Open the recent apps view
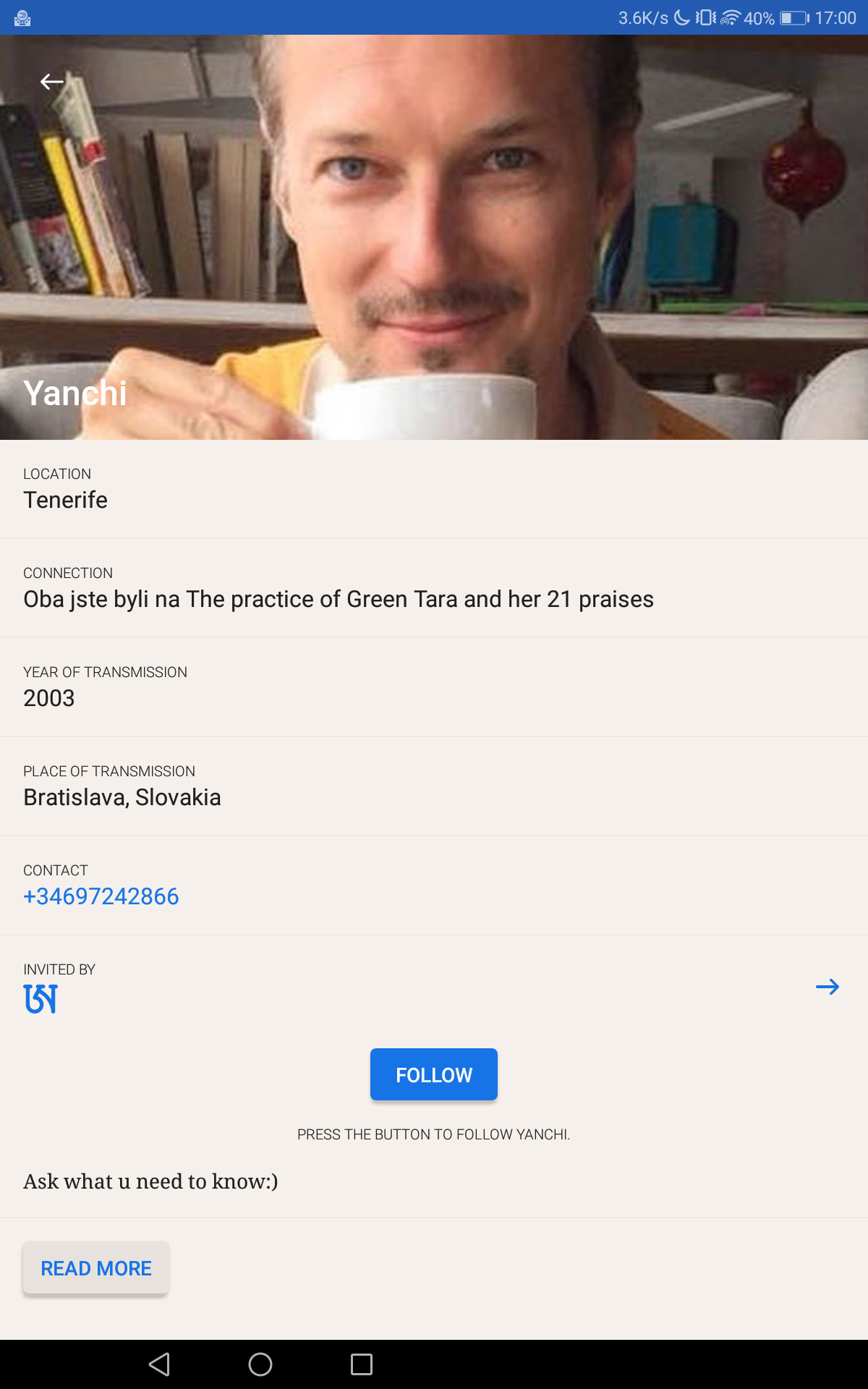The height and width of the screenshot is (1389, 868). [362, 1364]
